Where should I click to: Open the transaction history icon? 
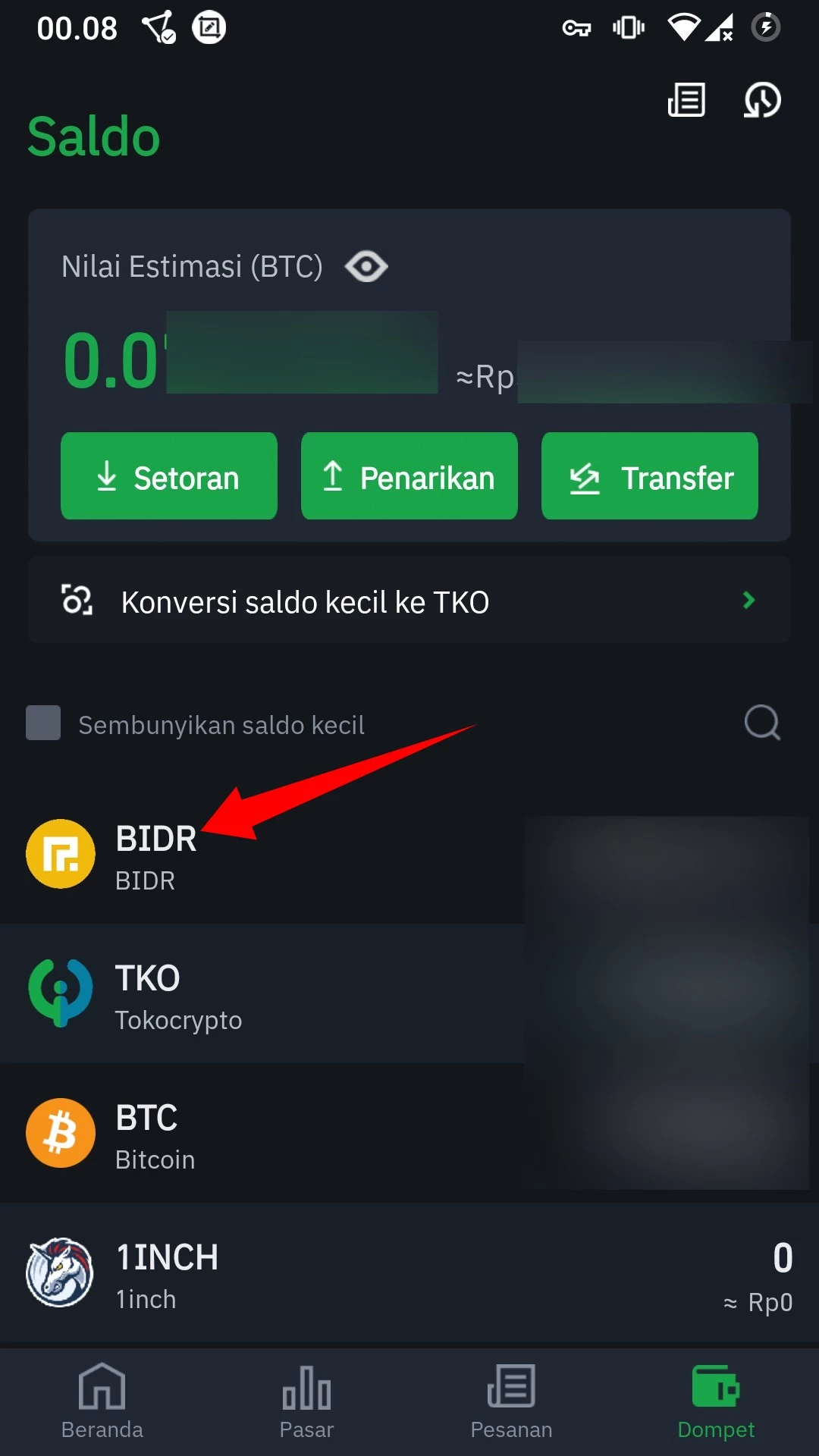(761, 99)
